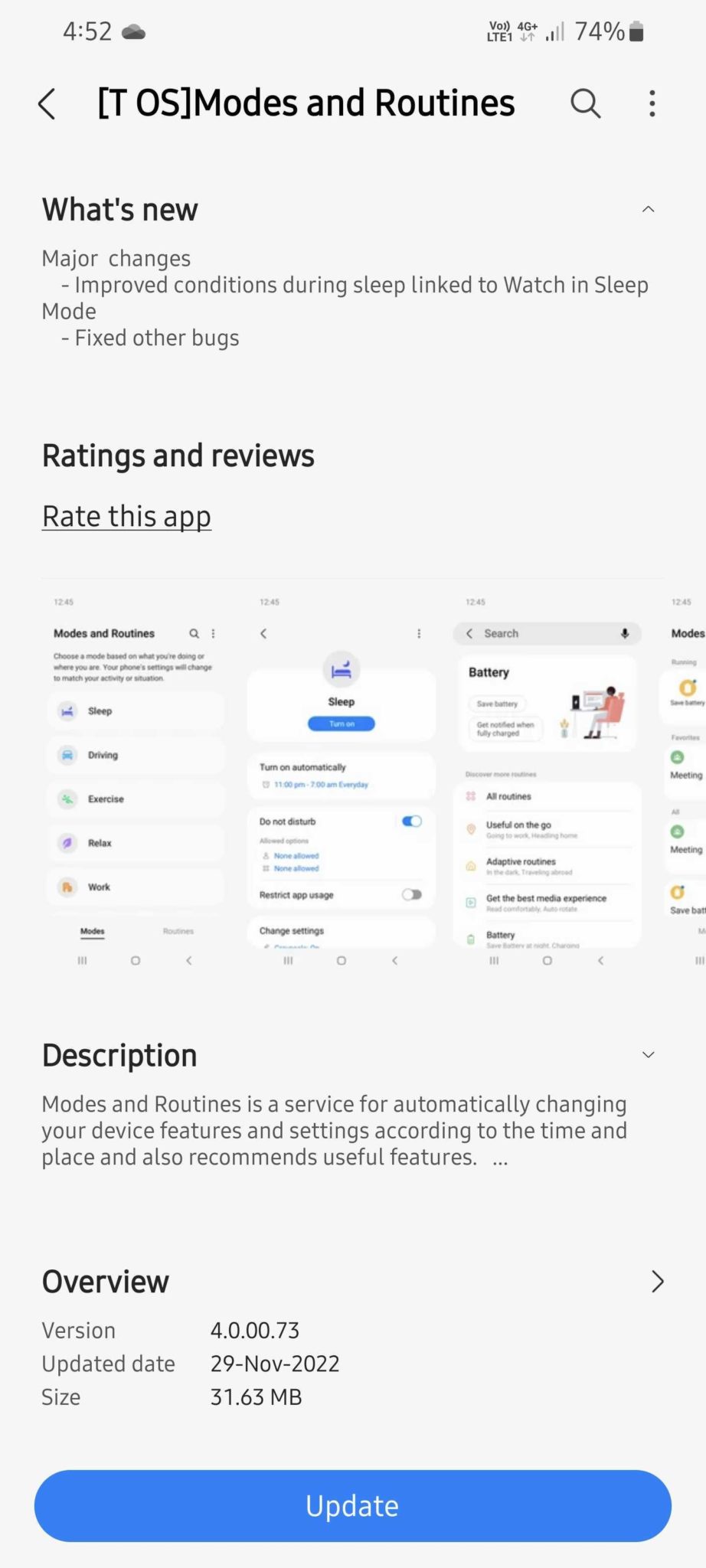Screen dimensions: 706x1568
Task: Tap the Update button
Action: pyautogui.click(x=353, y=1506)
